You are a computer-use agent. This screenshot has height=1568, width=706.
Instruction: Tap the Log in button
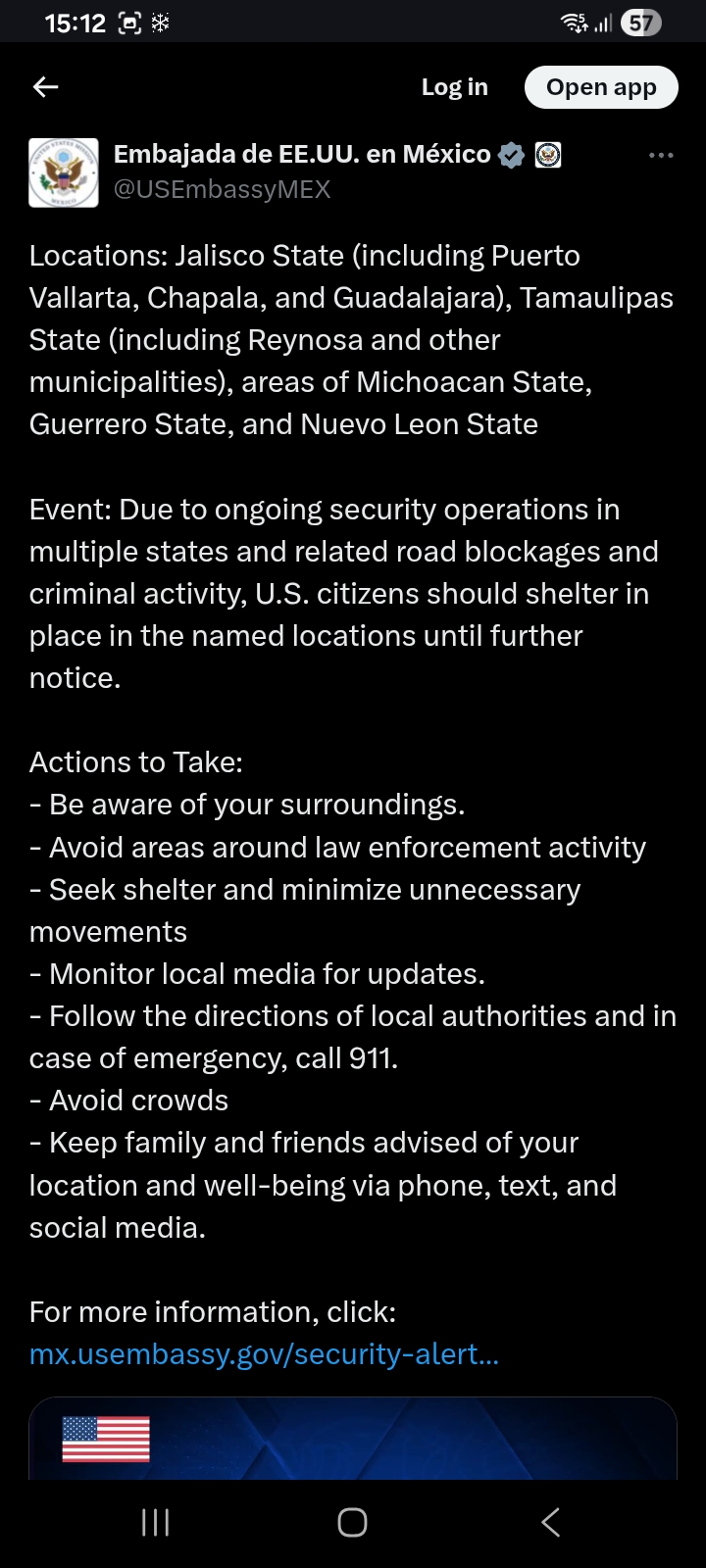tap(454, 87)
